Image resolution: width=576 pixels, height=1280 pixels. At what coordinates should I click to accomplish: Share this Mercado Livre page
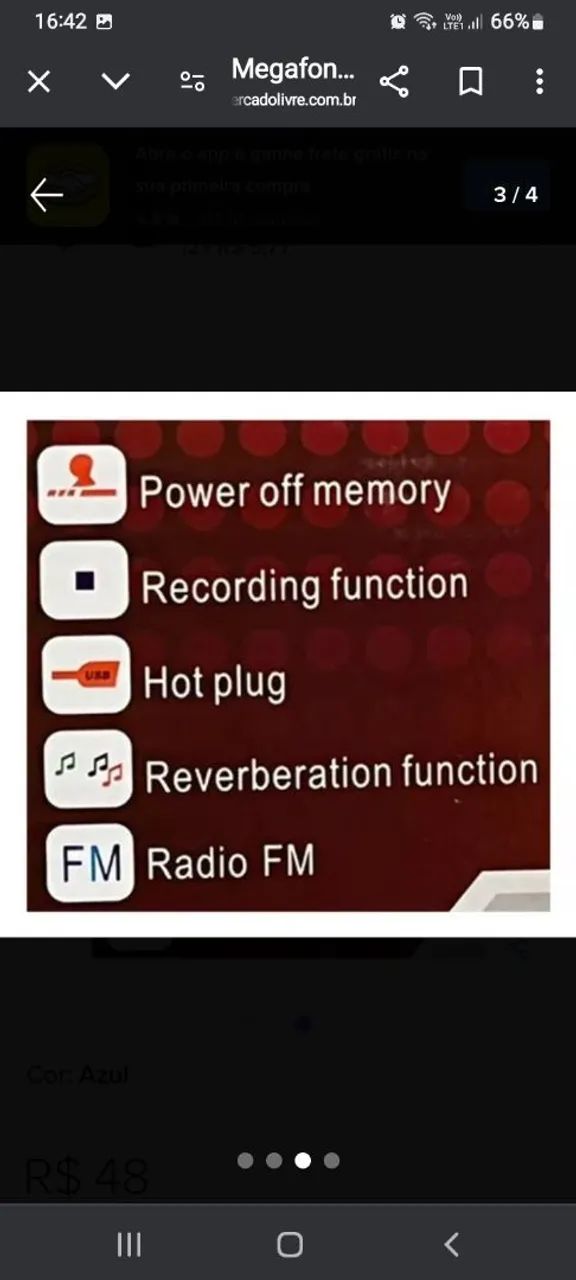394,81
